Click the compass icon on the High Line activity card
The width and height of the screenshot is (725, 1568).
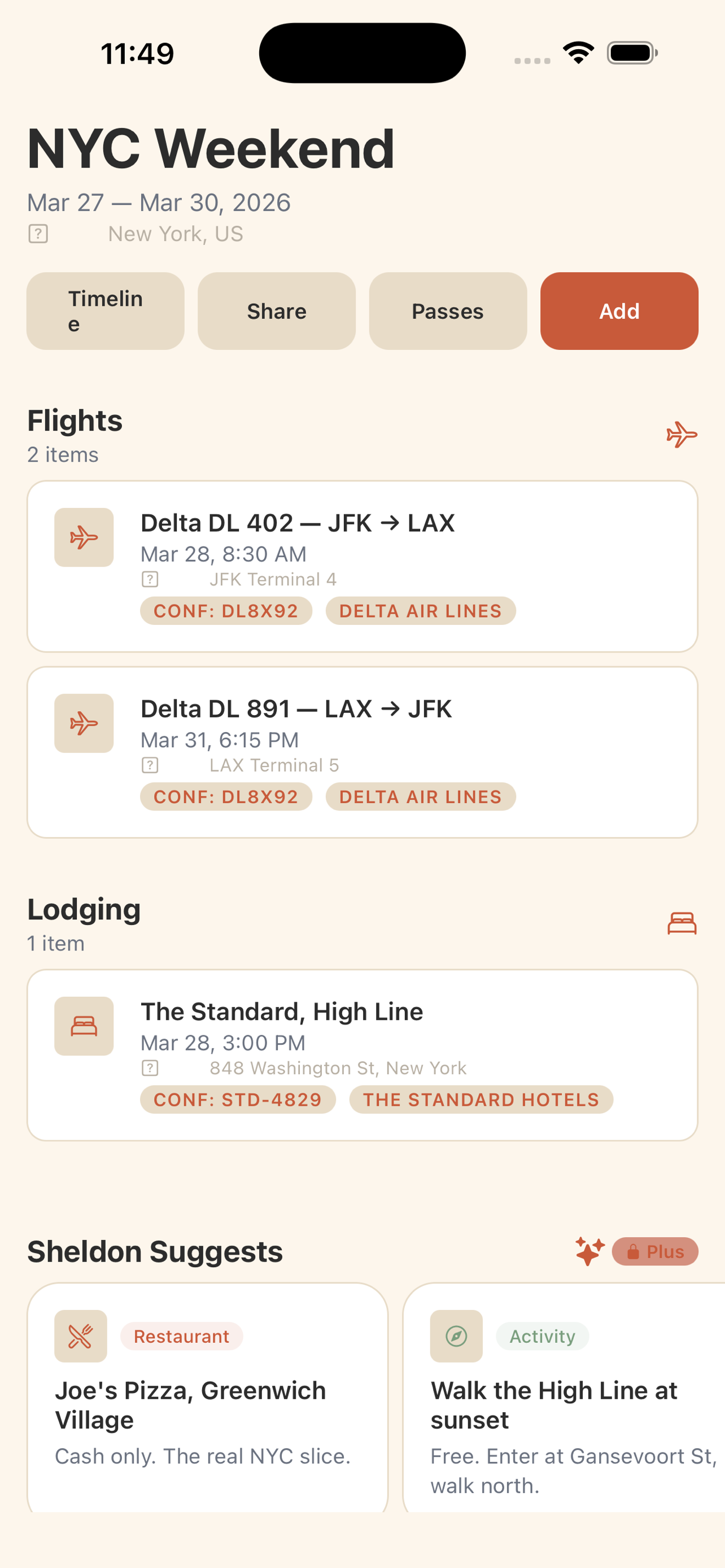click(x=456, y=1336)
